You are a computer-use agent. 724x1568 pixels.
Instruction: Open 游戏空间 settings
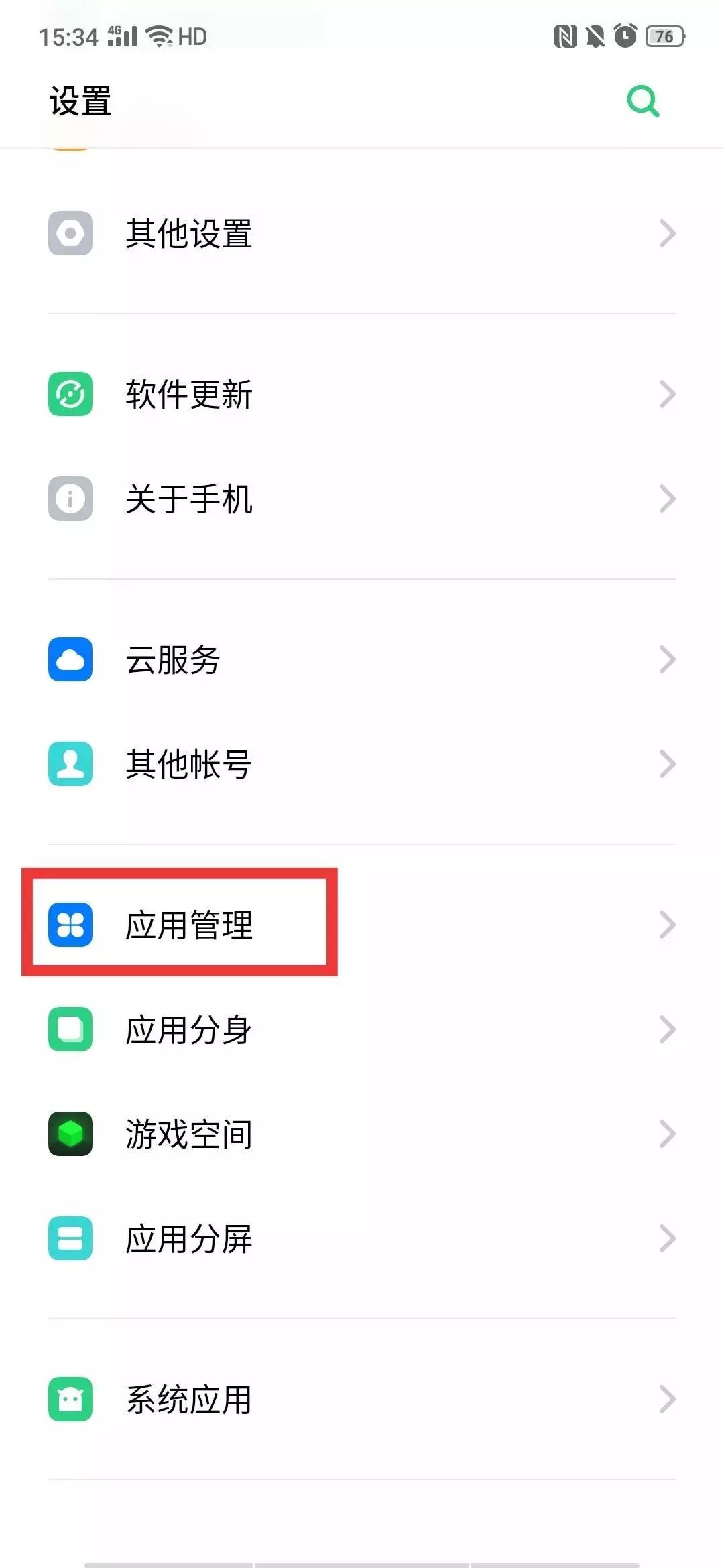point(362,1134)
